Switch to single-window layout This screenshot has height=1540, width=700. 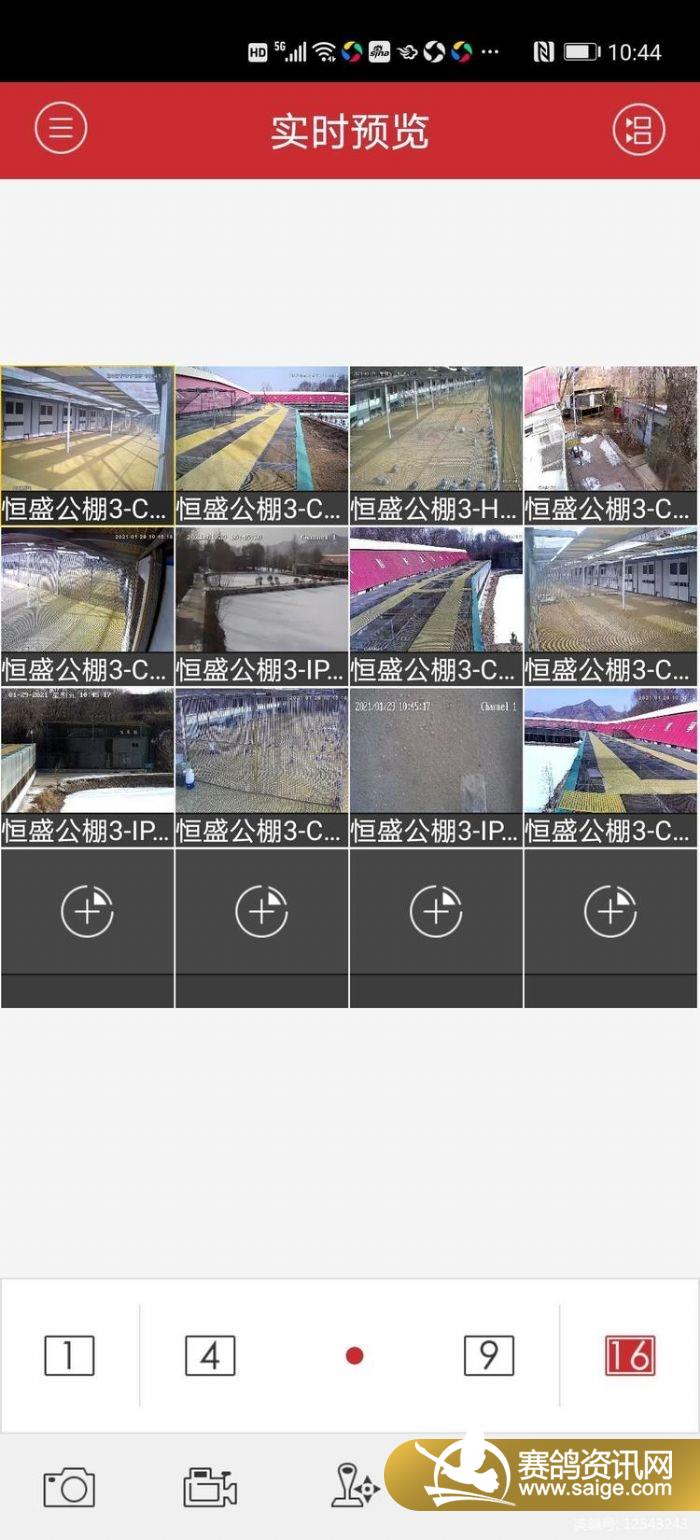coord(69,1355)
